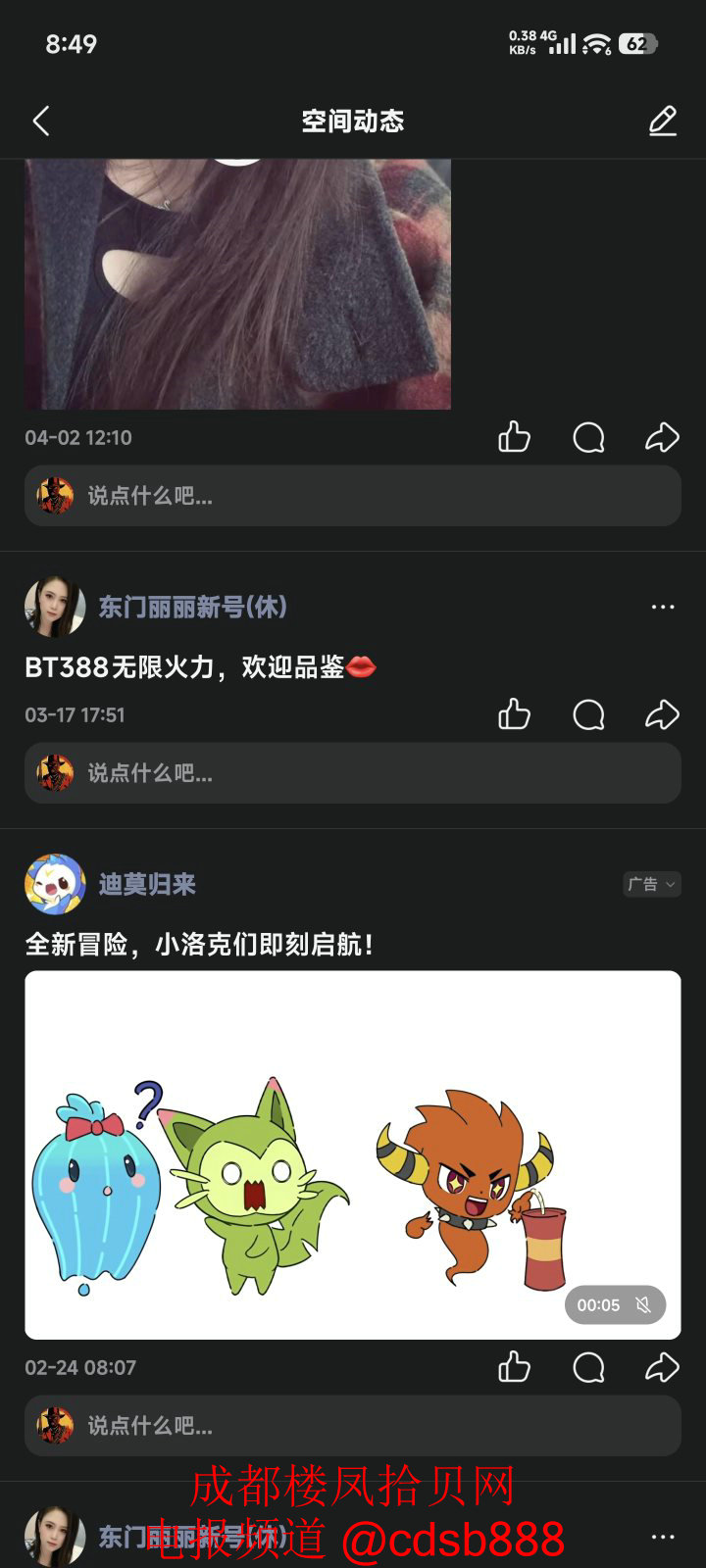Open comments on the 03-17 17:51 post
Screen dimensions: 706x1568
click(588, 714)
